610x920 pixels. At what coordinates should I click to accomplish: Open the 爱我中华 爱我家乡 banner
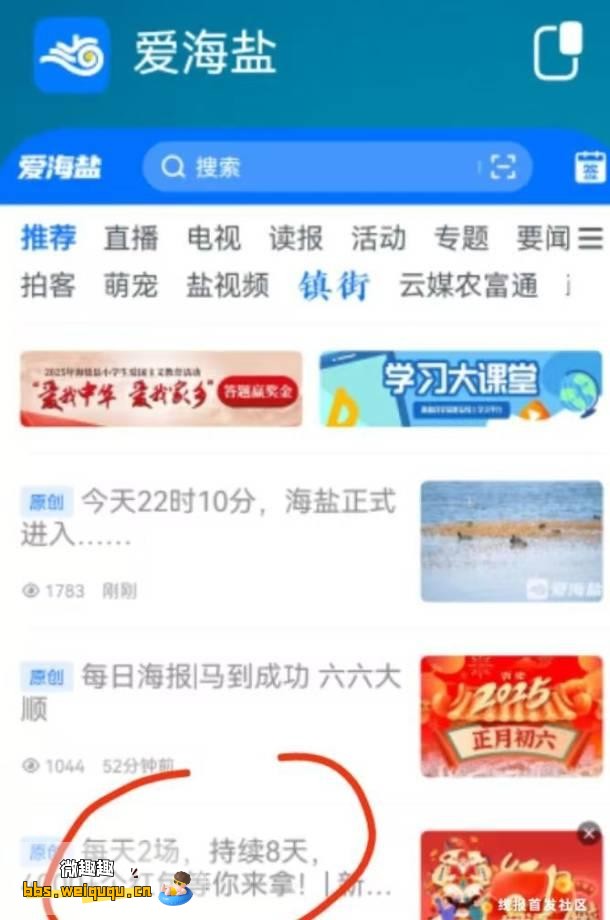[x=161, y=389]
